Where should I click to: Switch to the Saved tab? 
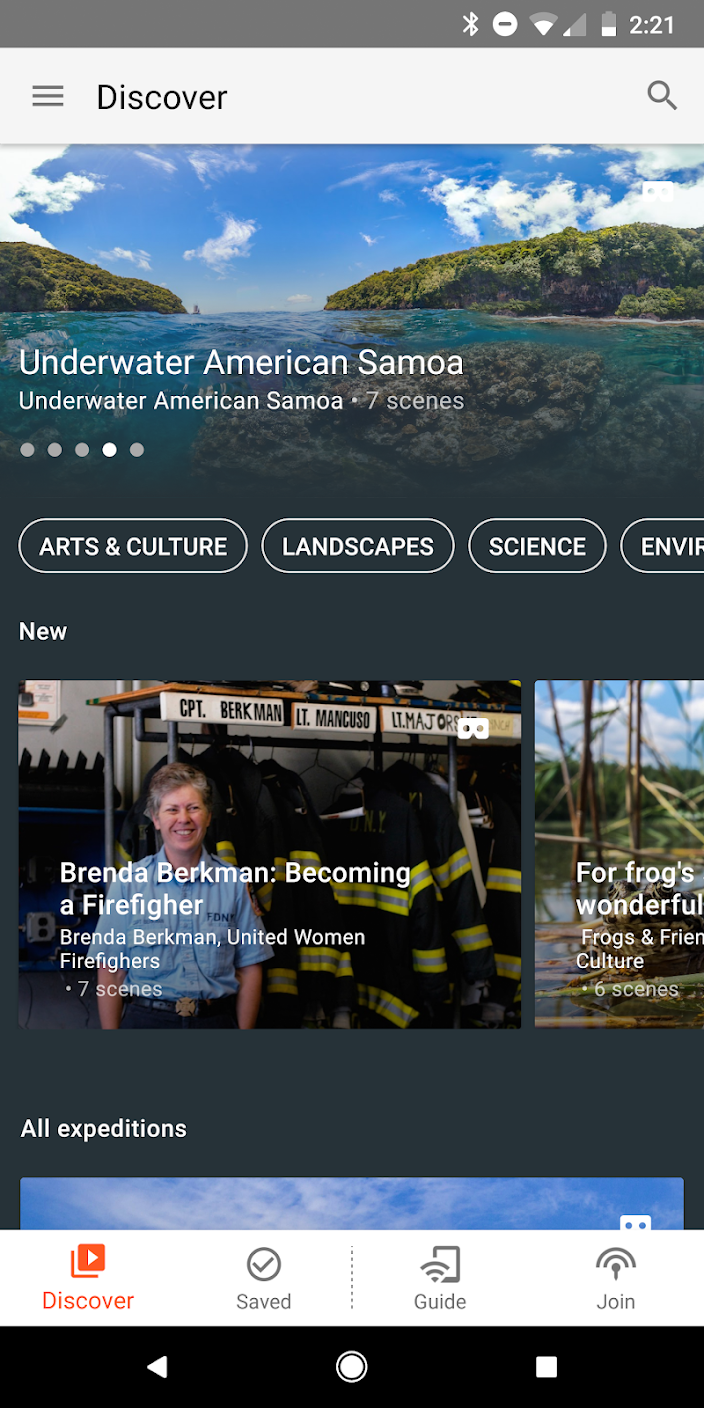[x=263, y=1278]
